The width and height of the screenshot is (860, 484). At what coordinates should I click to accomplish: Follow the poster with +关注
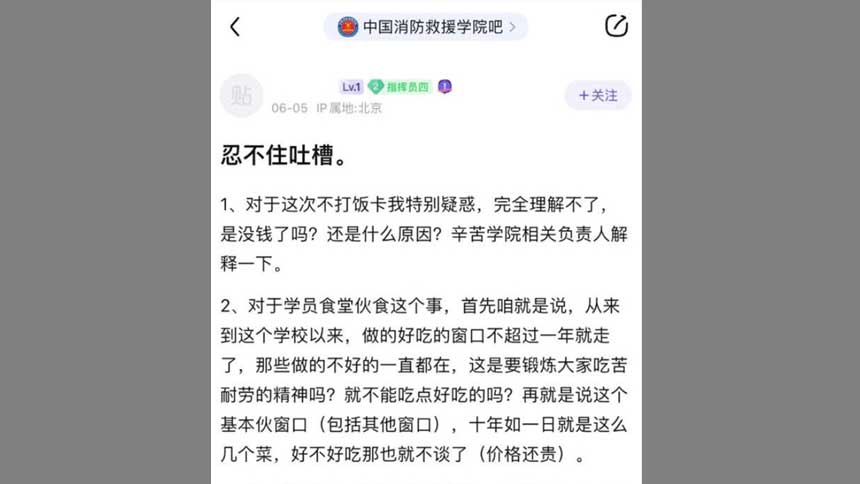click(598, 95)
